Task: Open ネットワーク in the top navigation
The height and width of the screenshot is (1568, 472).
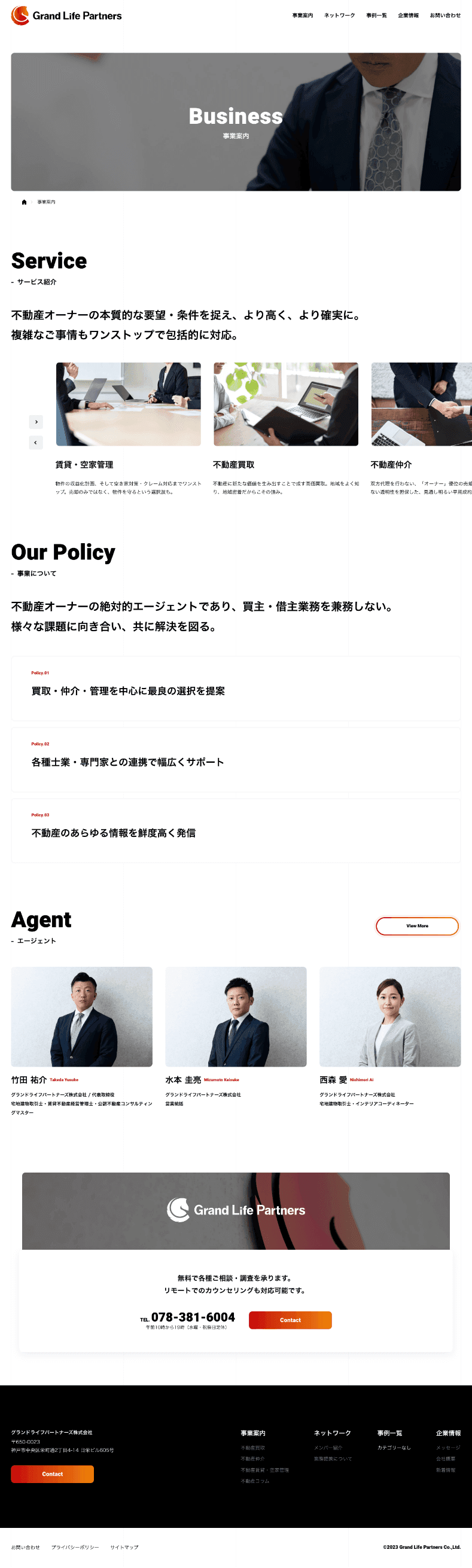Action: [339, 15]
